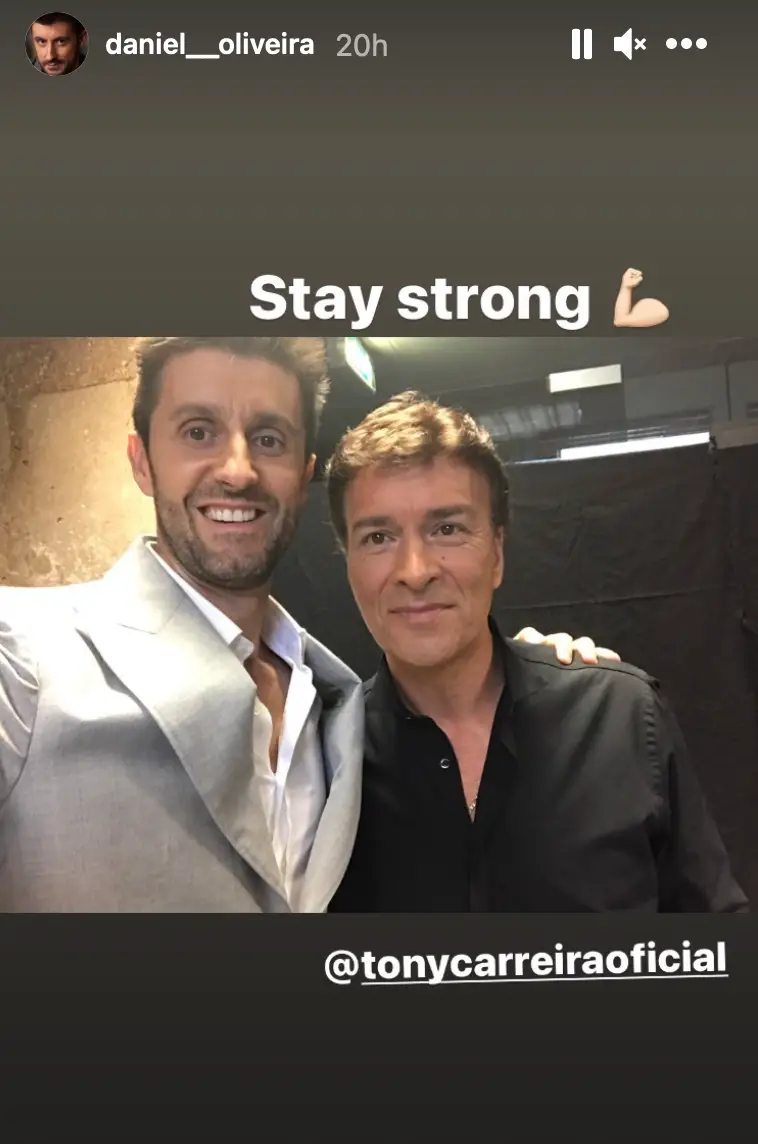Open daniel__oliveira profile avatar
Screen dimensions: 758x1144
pyautogui.click(x=56, y=44)
